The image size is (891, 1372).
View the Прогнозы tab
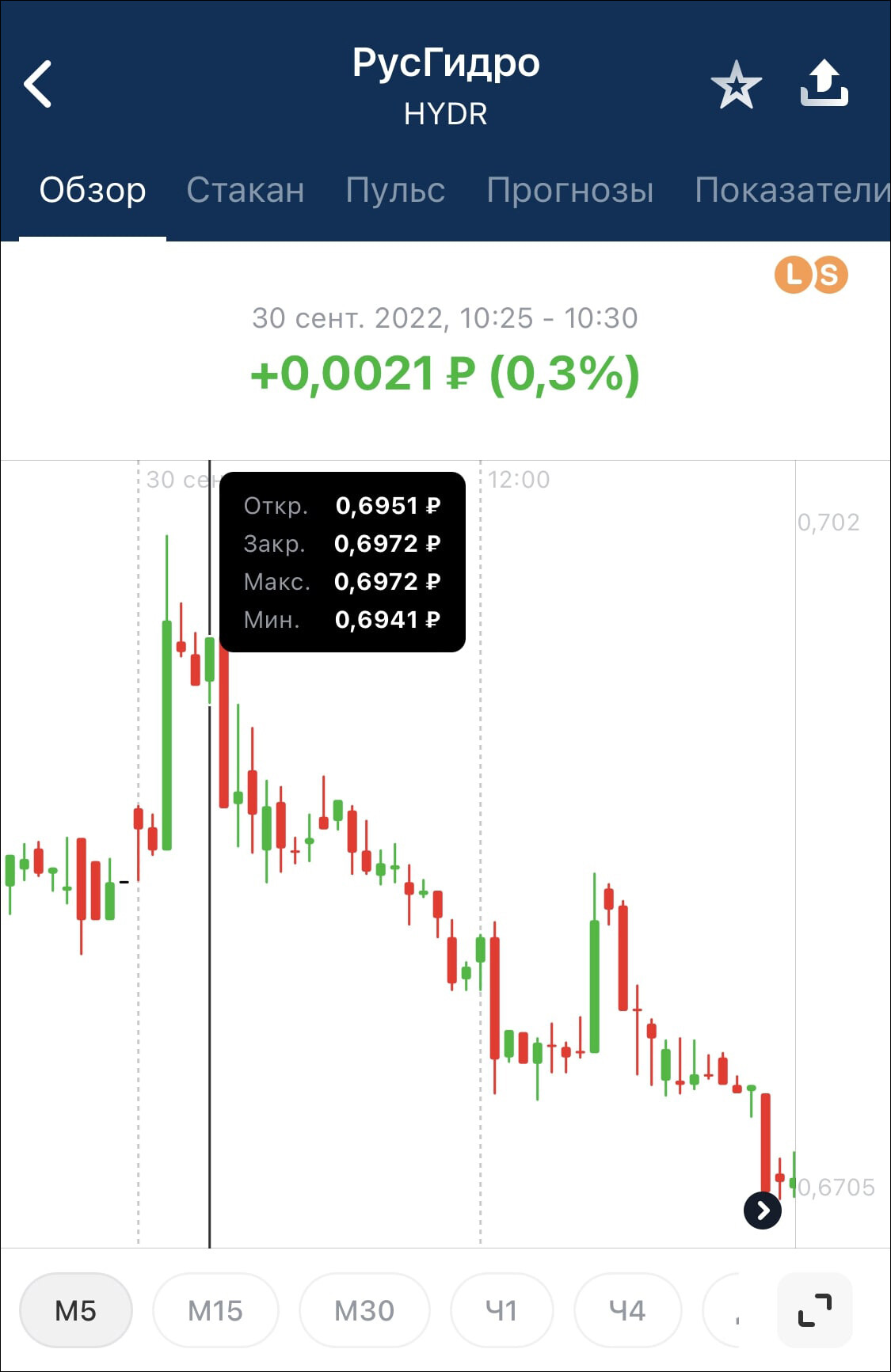pyautogui.click(x=570, y=191)
